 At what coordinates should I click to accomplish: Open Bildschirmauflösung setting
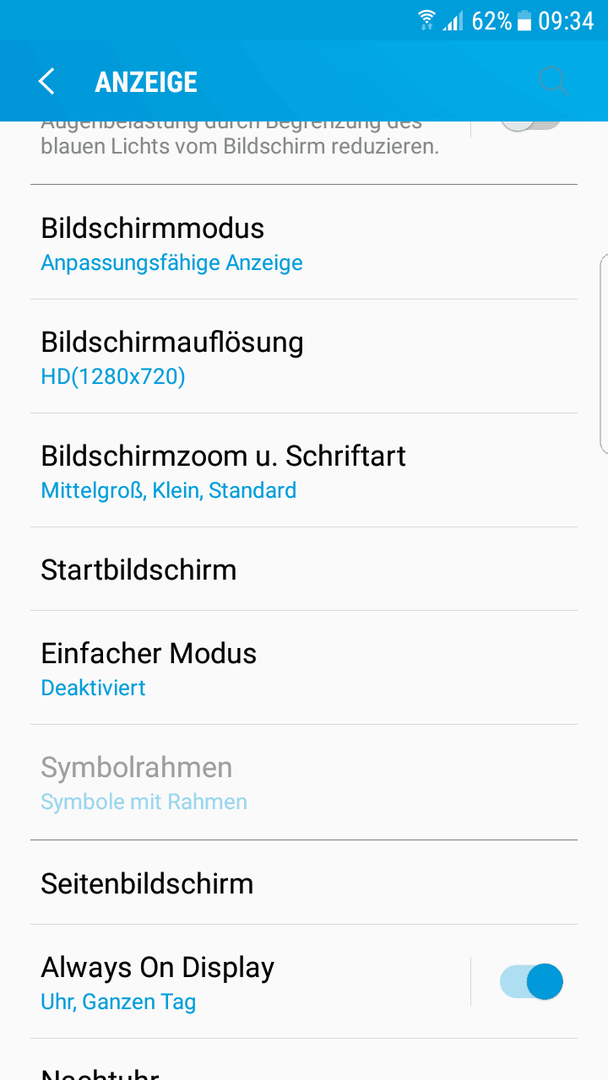tap(304, 357)
